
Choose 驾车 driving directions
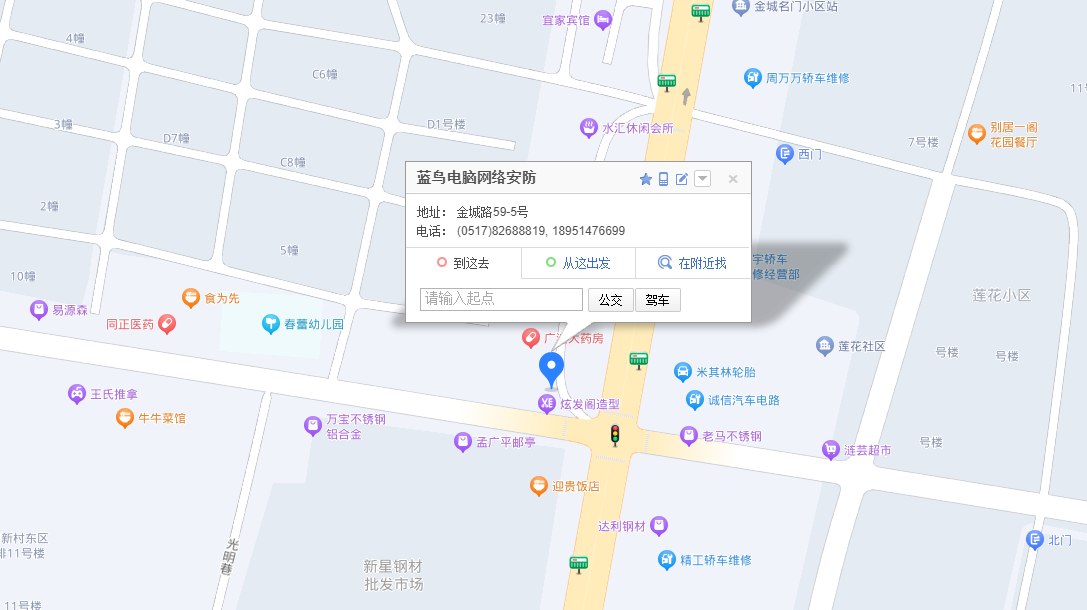click(658, 300)
